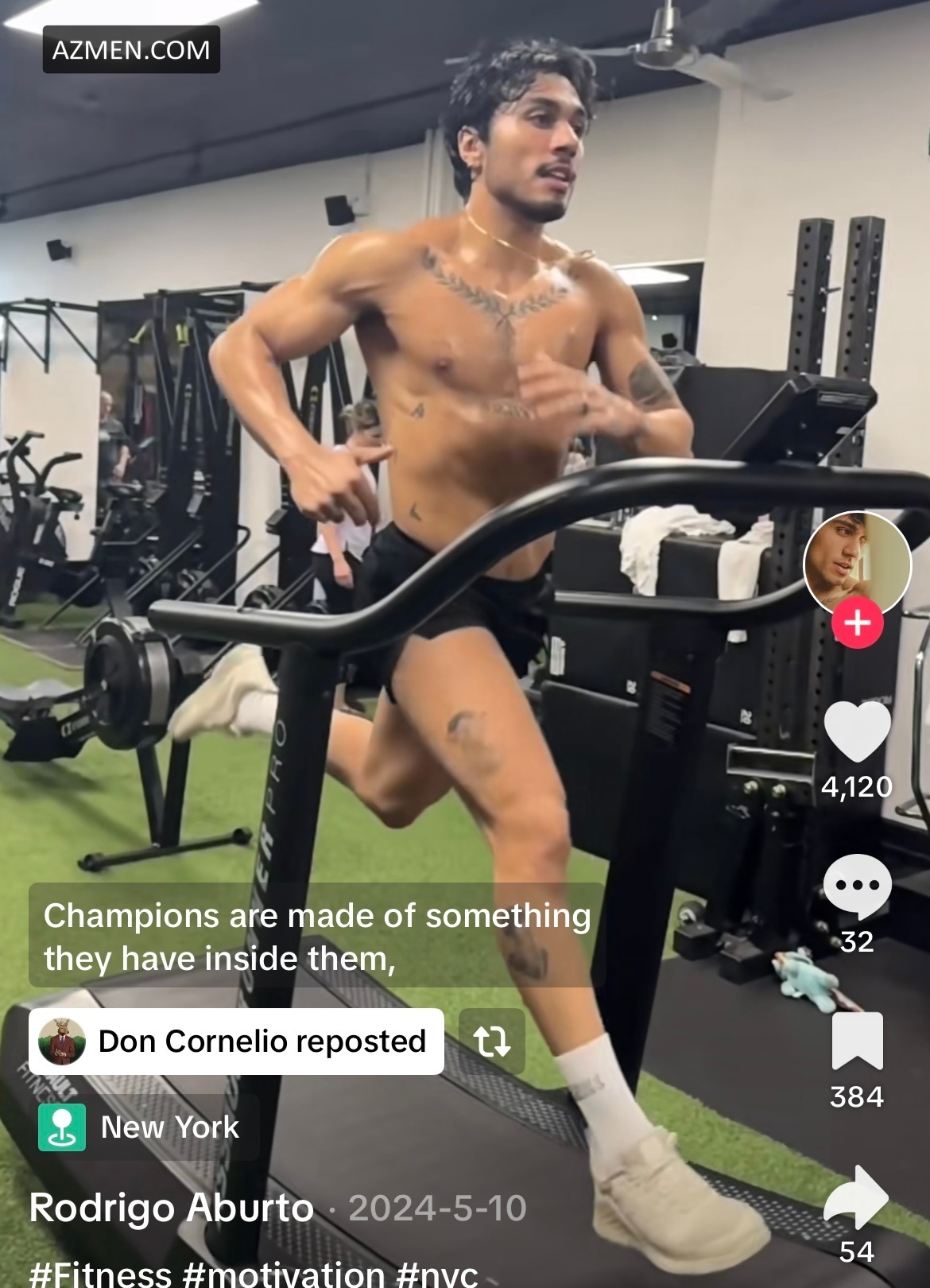Image resolution: width=930 pixels, height=1288 pixels.
Task: Follow creator with the red plus button
Action: click(x=857, y=623)
